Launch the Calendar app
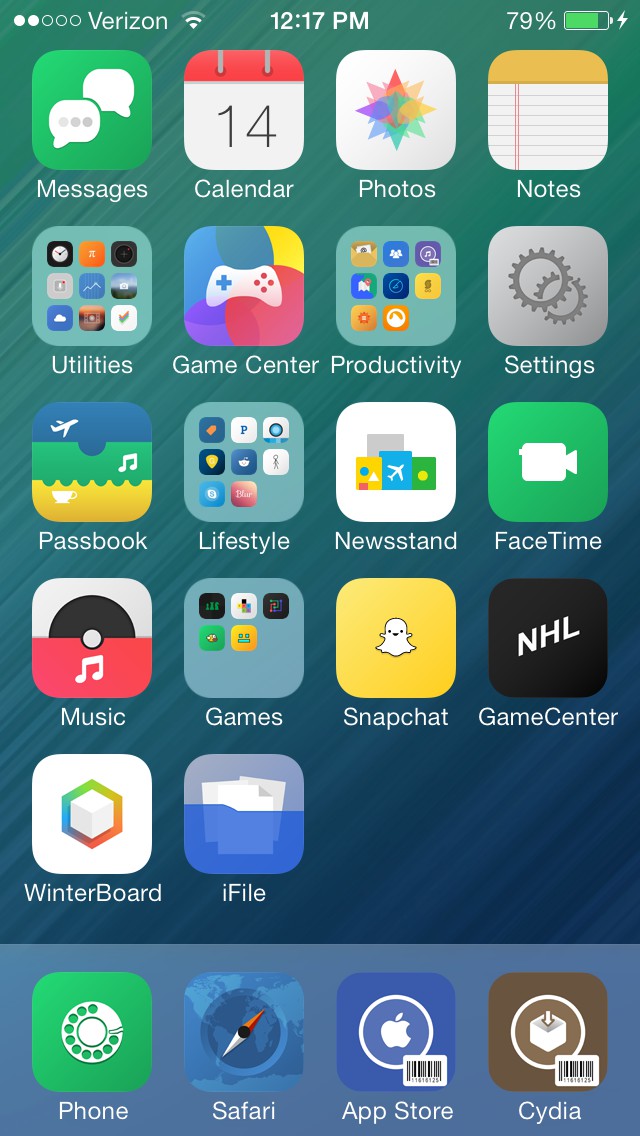Screen dimensions: 640x1136 coord(244,110)
